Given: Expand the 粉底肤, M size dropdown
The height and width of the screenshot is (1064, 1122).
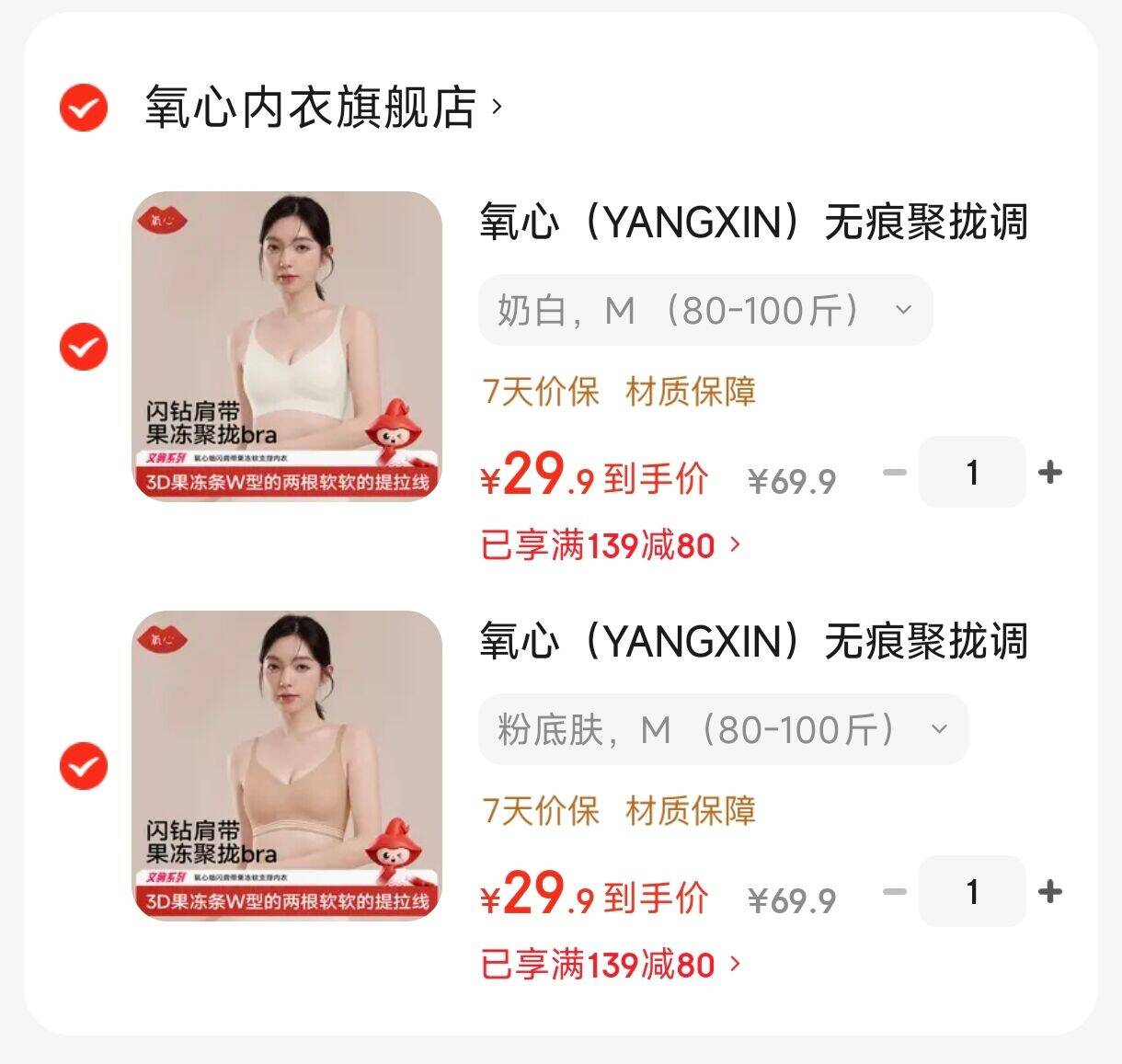Looking at the screenshot, I should (723, 730).
